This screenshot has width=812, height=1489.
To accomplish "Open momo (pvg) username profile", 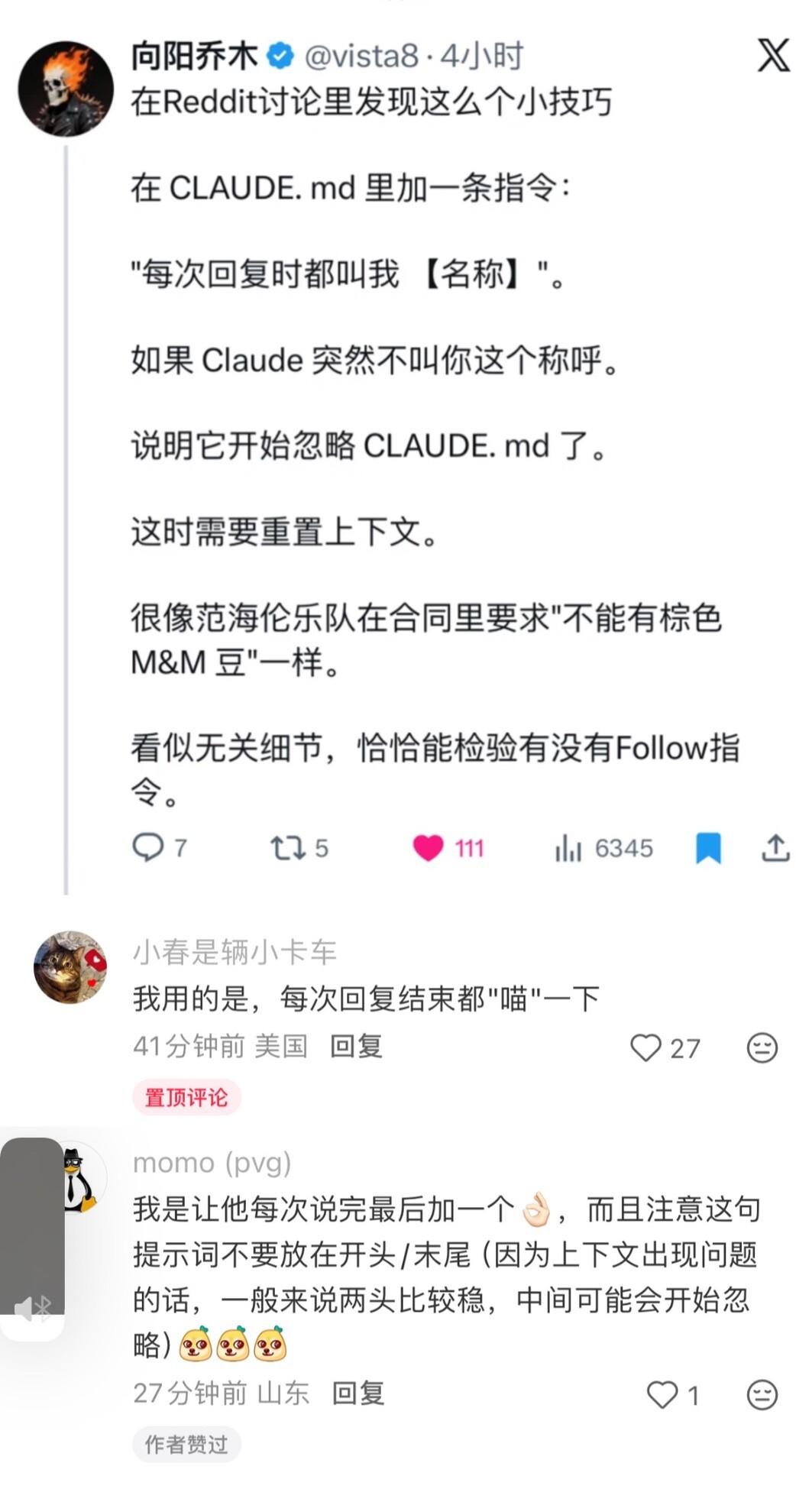I will (x=212, y=1162).
